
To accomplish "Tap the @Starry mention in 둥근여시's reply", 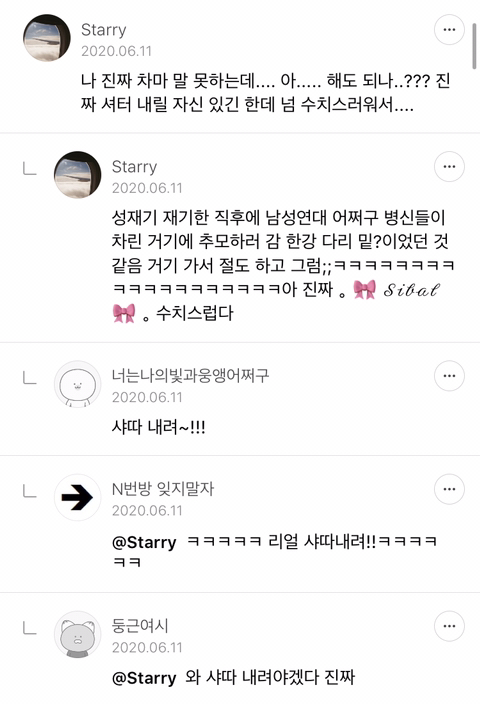I will click(144, 678).
